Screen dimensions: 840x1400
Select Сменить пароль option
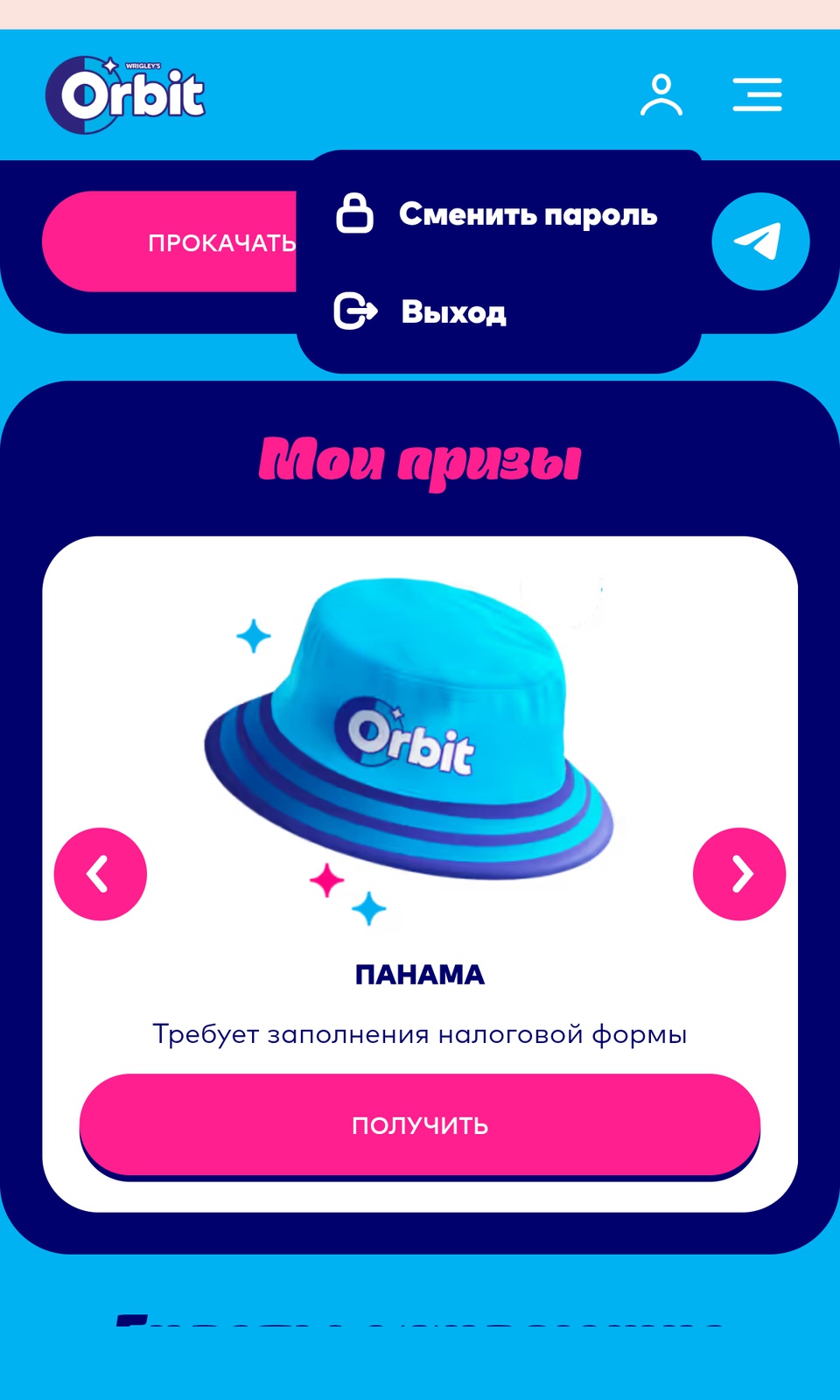pyautogui.click(x=498, y=214)
